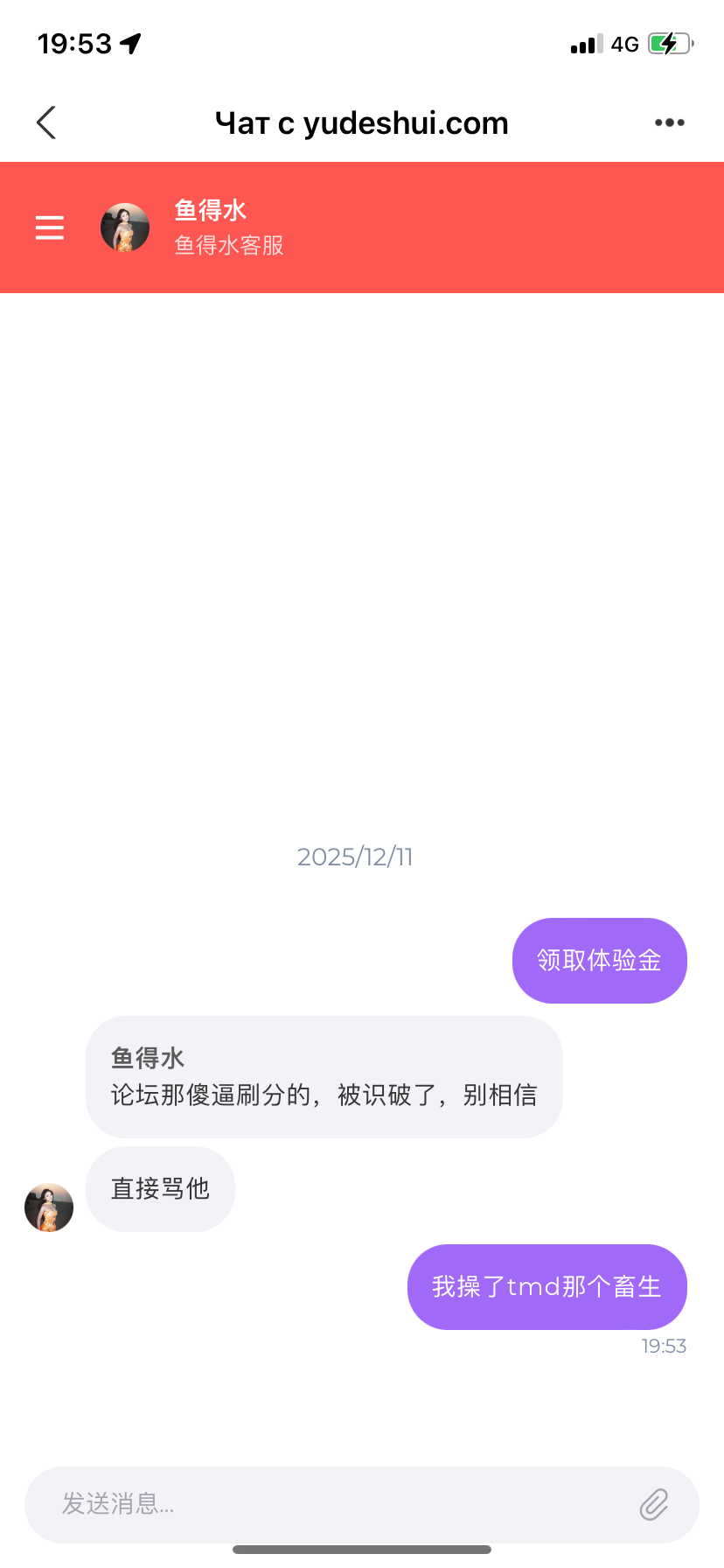Image resolution: width=724 pixels, height=1568 pixels.
Task: Open the hamburger menu in red header
Action: [50, 227]
